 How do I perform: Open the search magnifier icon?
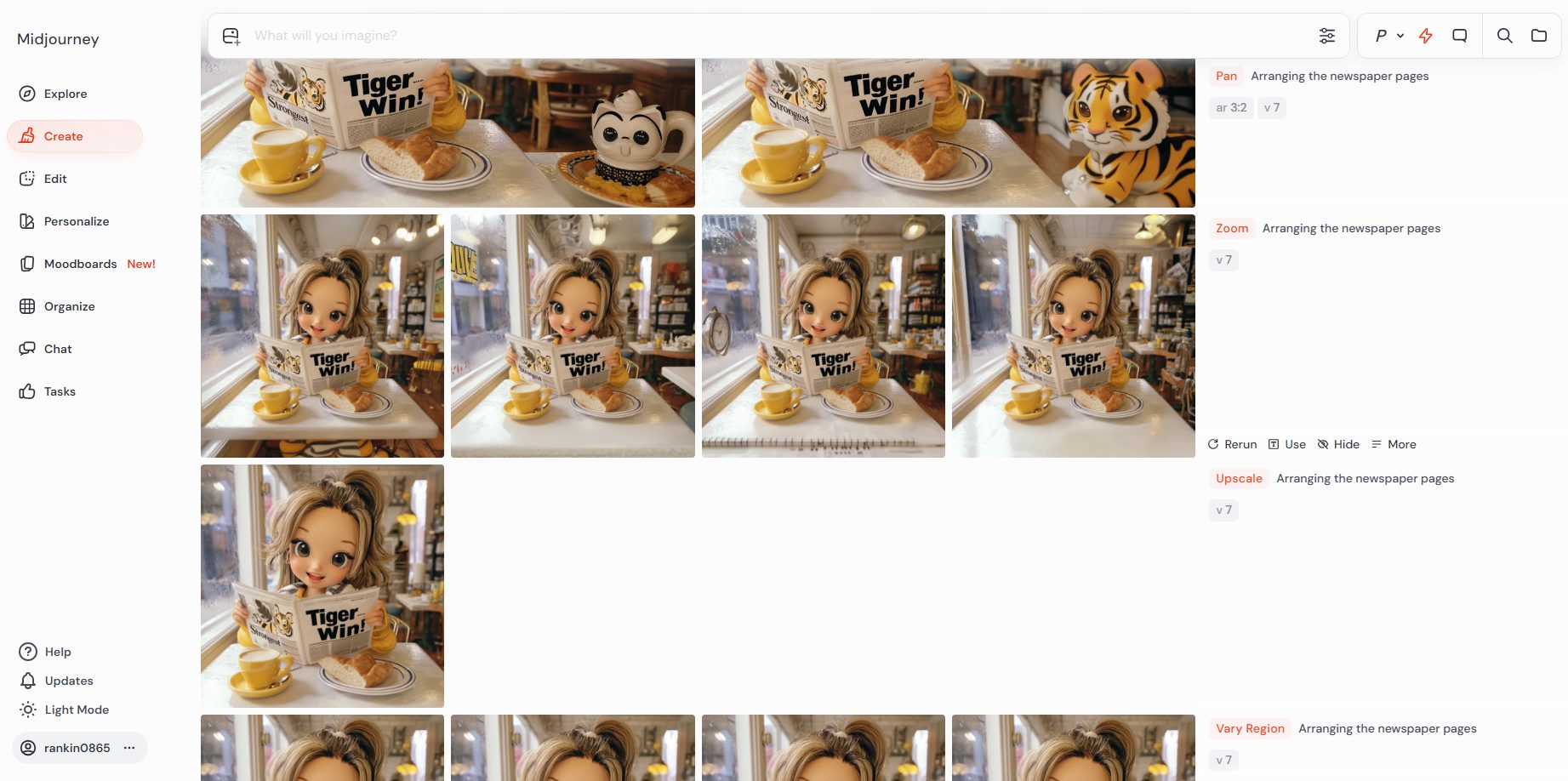(1504, 36)
